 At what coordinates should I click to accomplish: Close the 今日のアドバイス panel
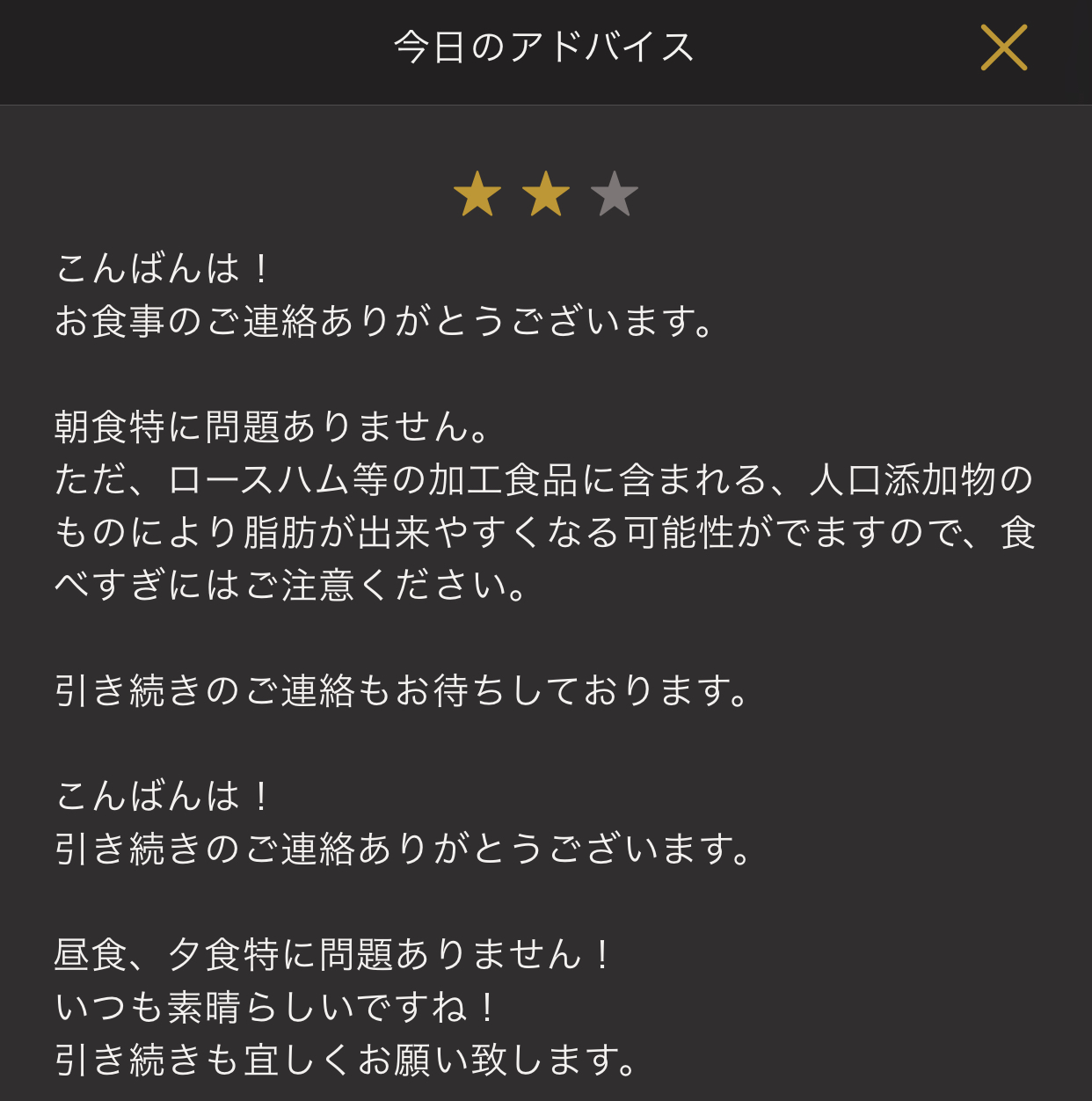pos(1003,47)
